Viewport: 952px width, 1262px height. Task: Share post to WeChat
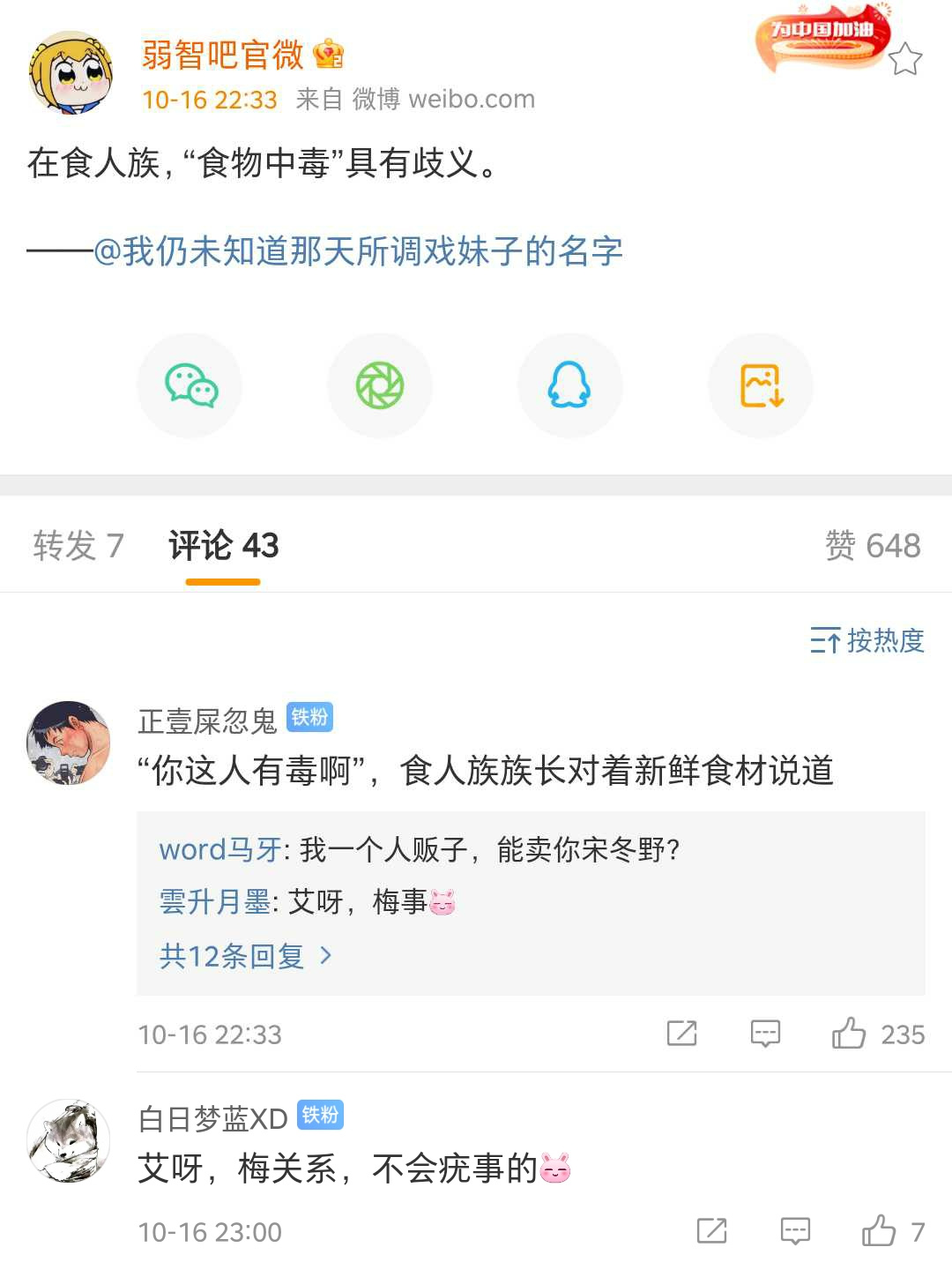click(x=190, y=386)
